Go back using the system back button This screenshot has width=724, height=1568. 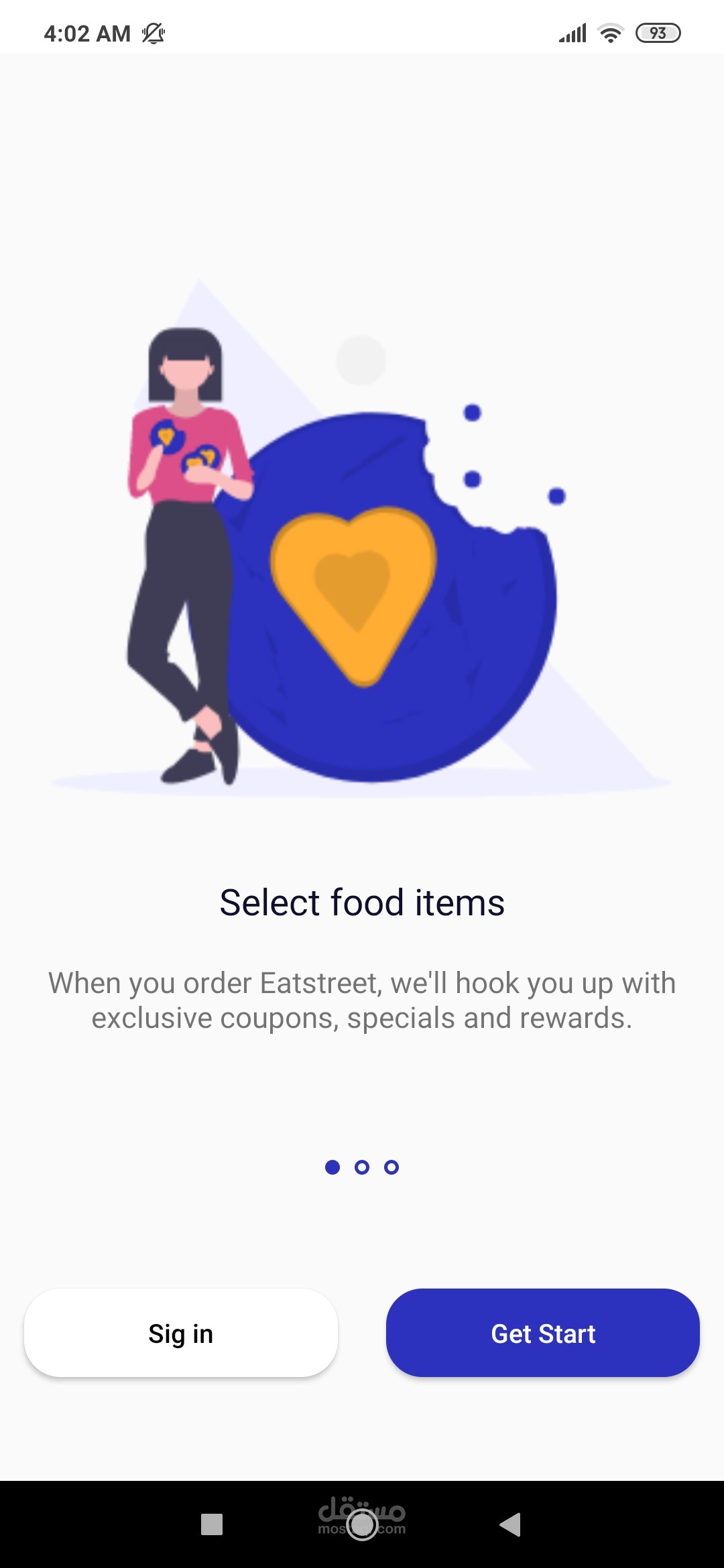coord(511,1524)
